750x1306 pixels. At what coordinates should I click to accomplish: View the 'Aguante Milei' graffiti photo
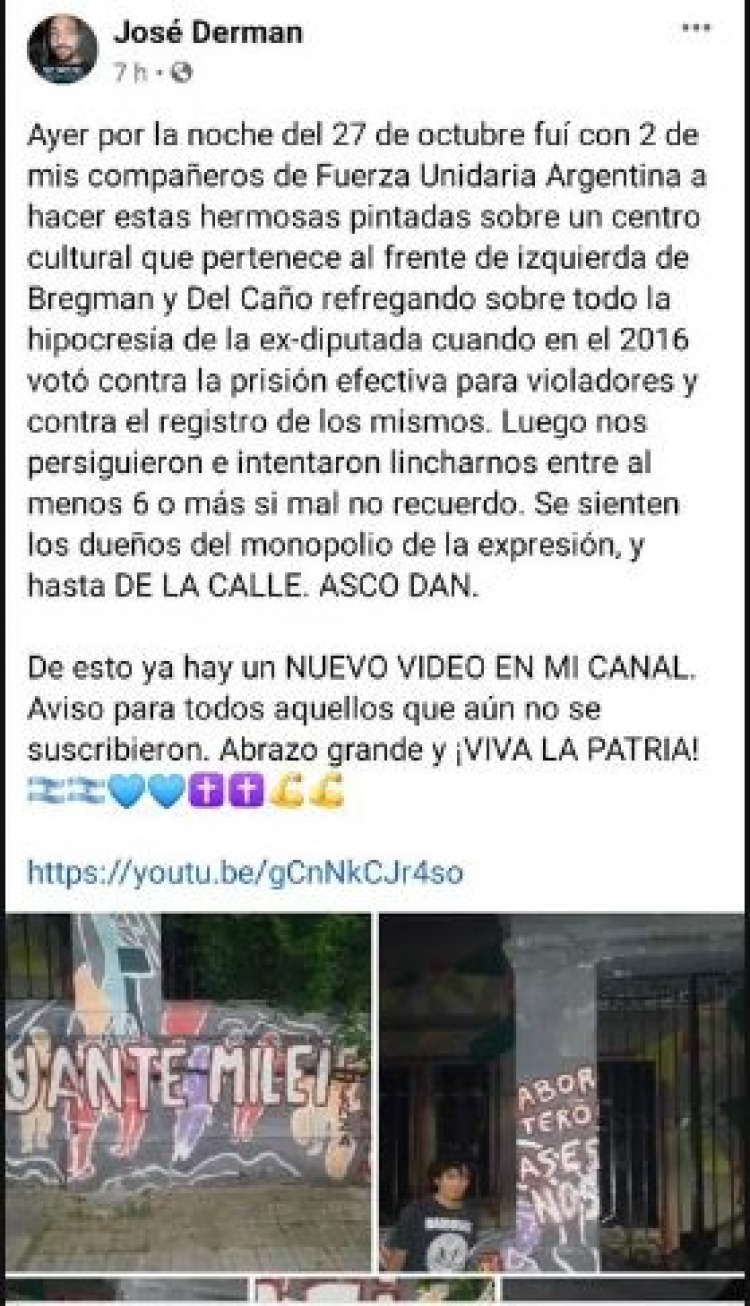click(x=188, y=1092)
